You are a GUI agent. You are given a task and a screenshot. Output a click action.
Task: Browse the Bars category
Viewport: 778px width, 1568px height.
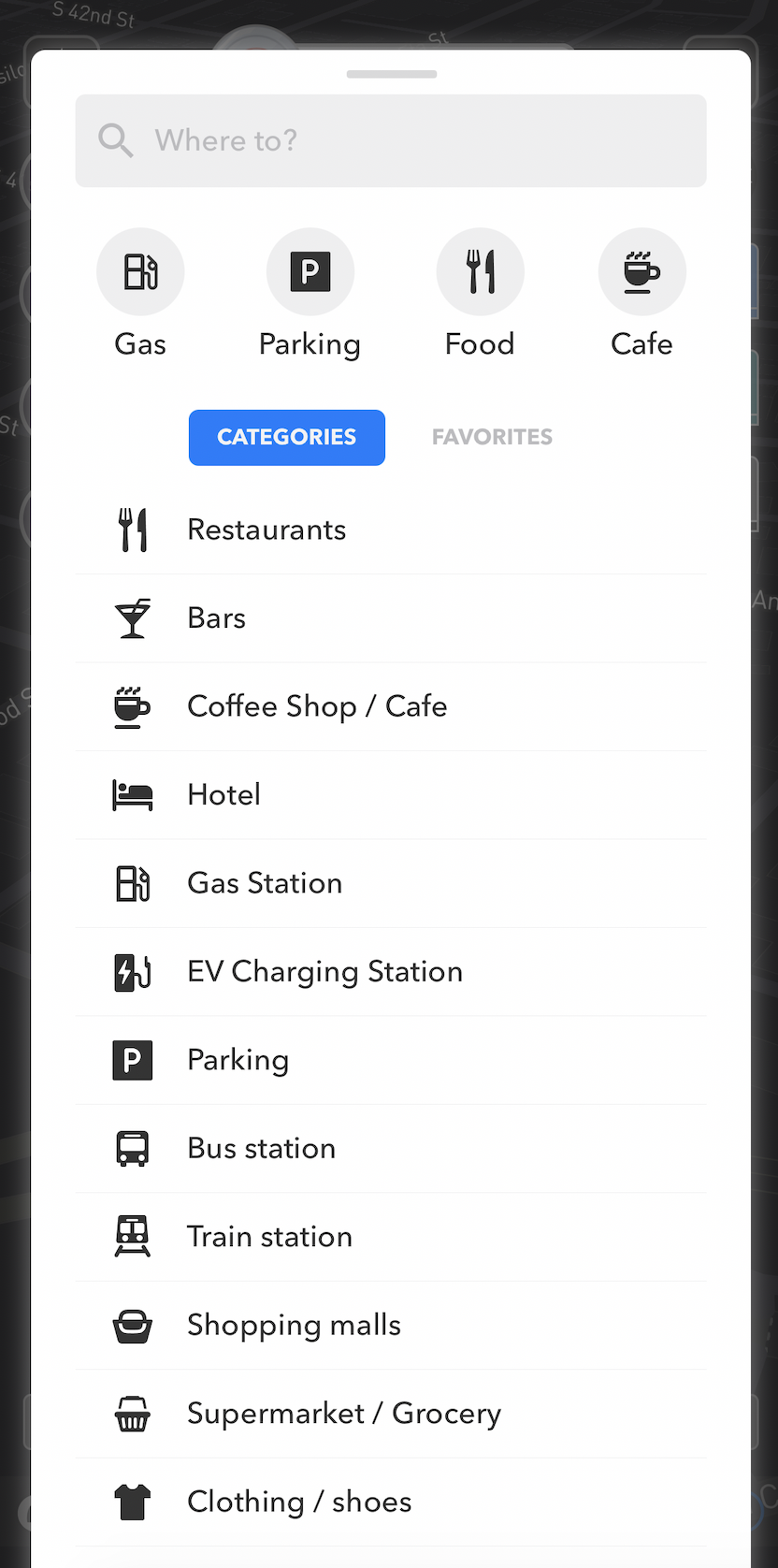click(x=391, y=618)
